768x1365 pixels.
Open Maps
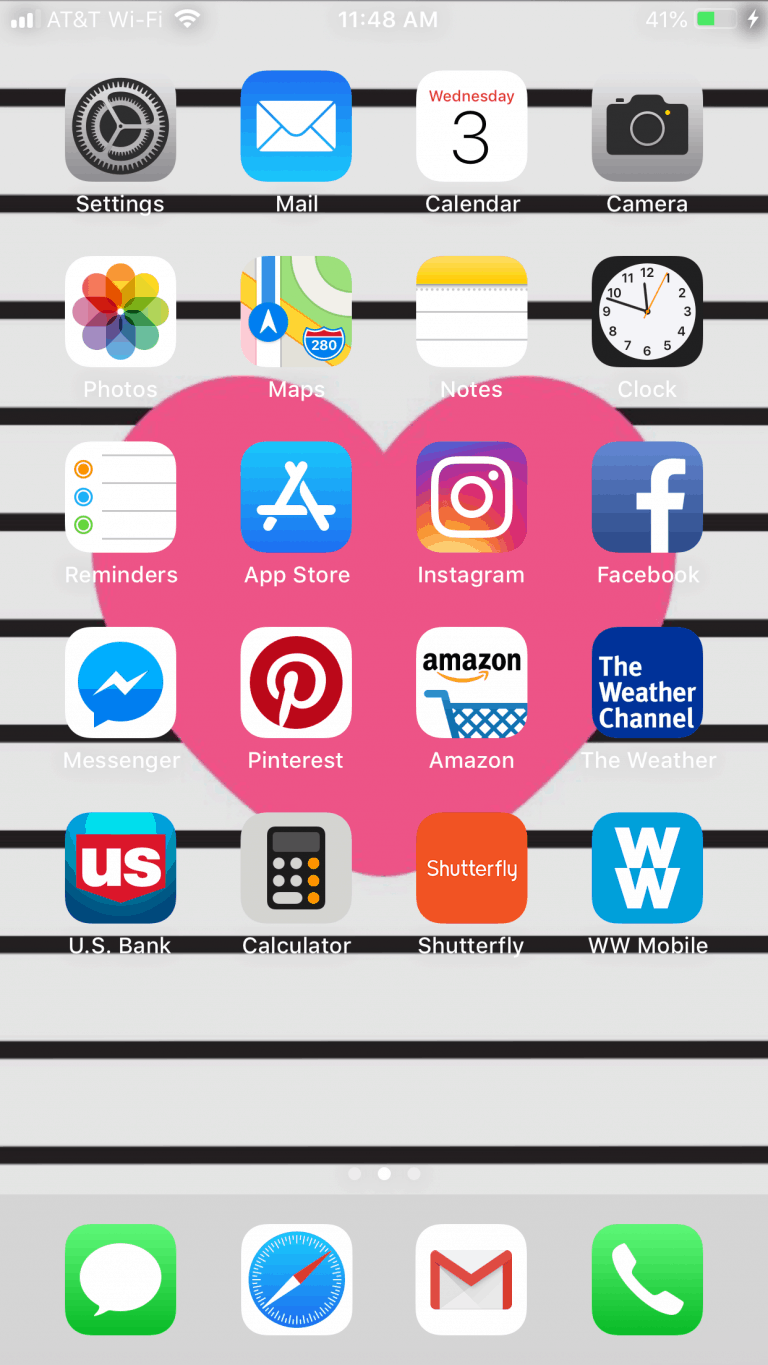296,312
